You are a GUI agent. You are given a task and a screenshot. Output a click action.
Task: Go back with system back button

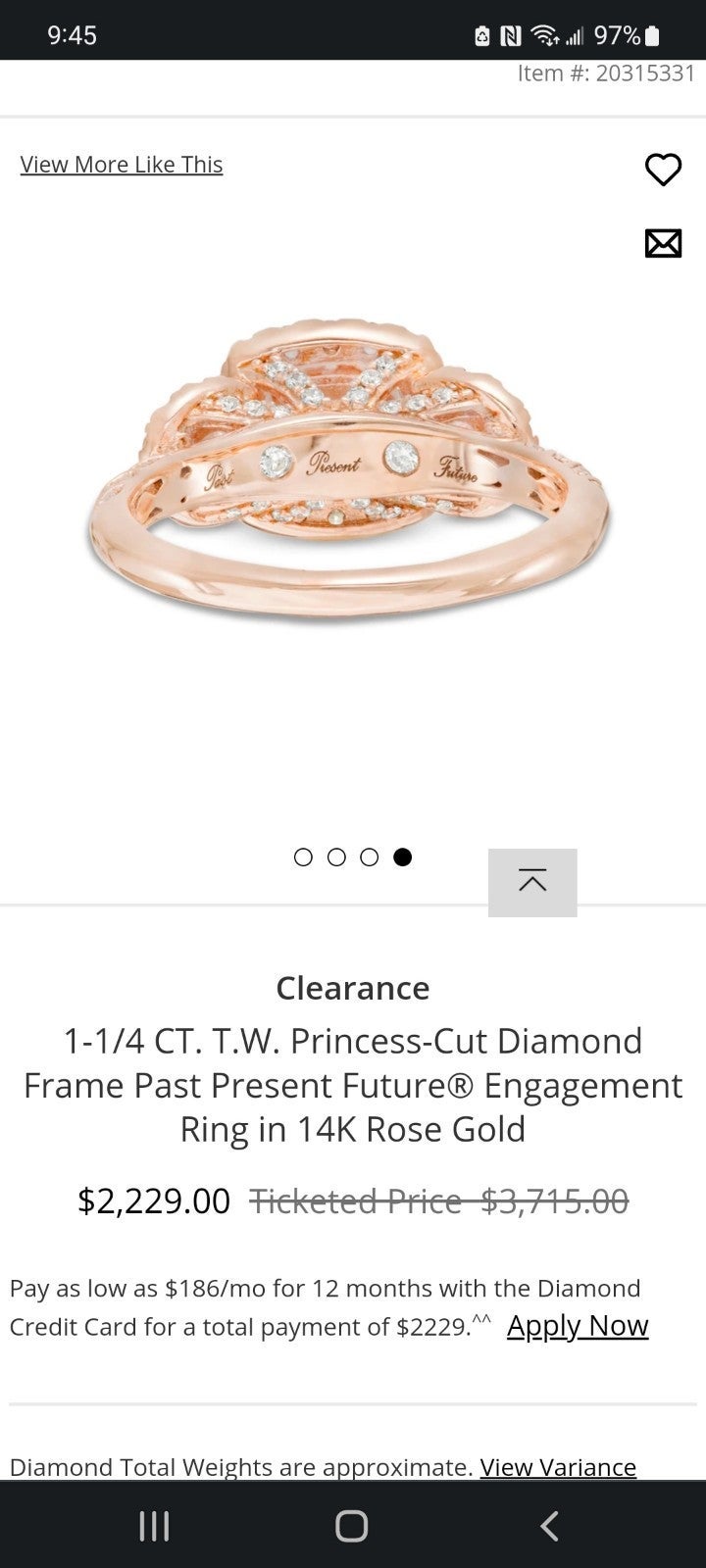(550, 1526)
